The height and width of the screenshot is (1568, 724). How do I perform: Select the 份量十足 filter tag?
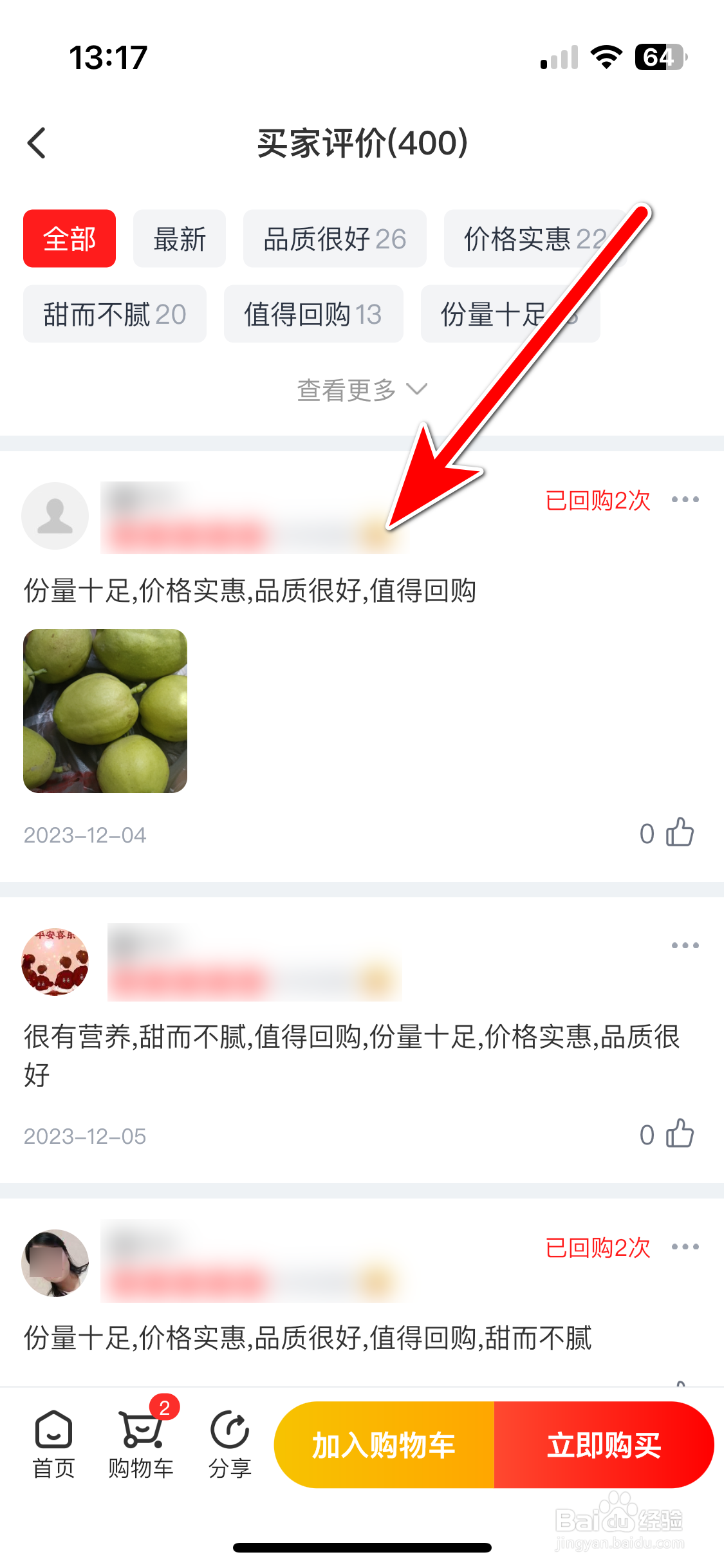click(x=508, y=313)
